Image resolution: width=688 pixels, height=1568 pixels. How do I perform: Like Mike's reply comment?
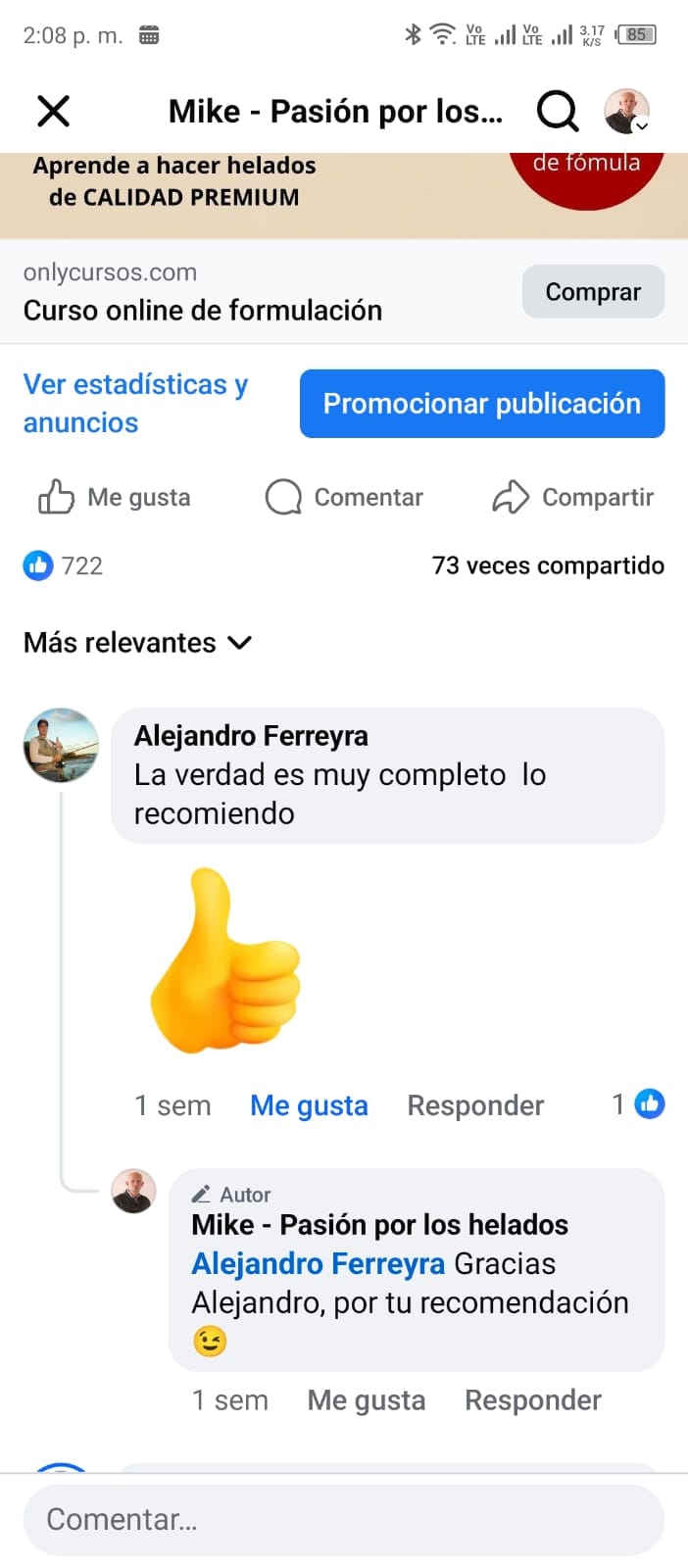(366, 1400)
